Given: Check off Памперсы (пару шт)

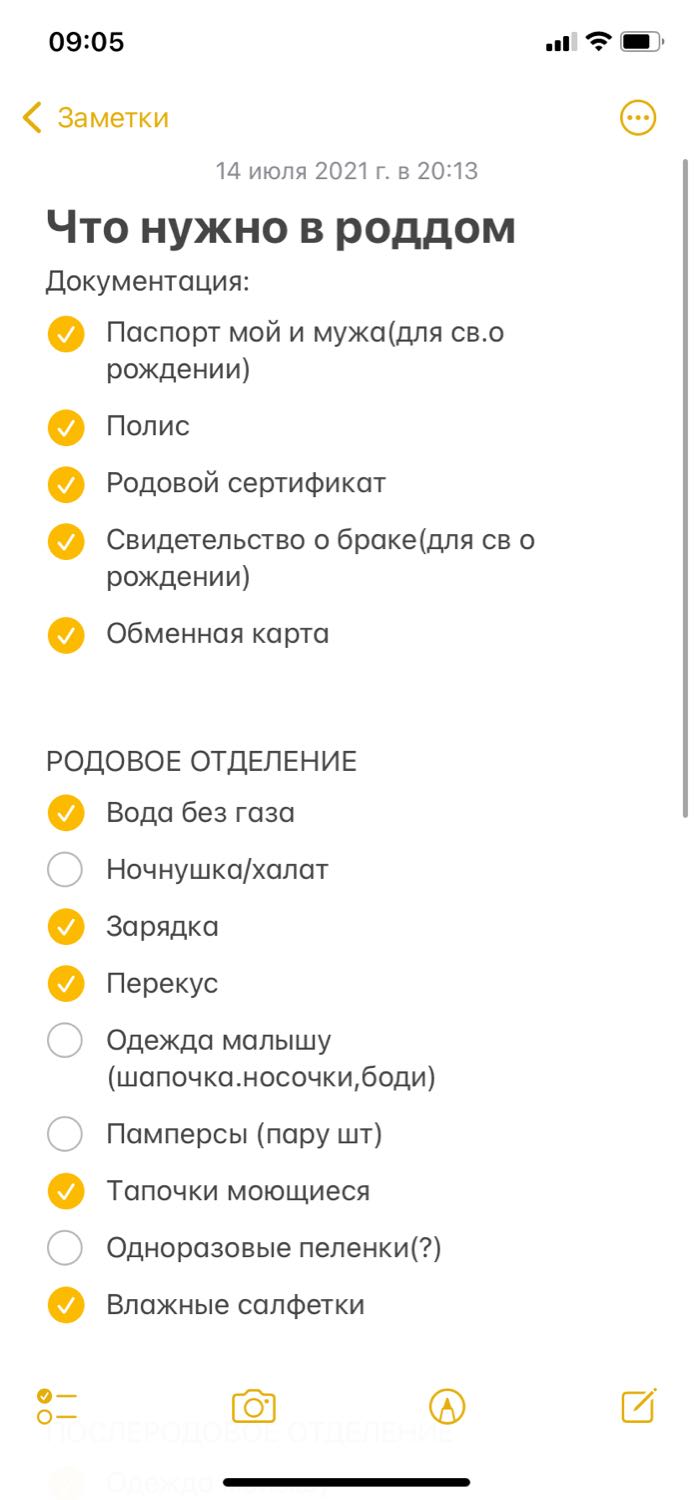Looking at the screenshot, I should (66, 1135).
